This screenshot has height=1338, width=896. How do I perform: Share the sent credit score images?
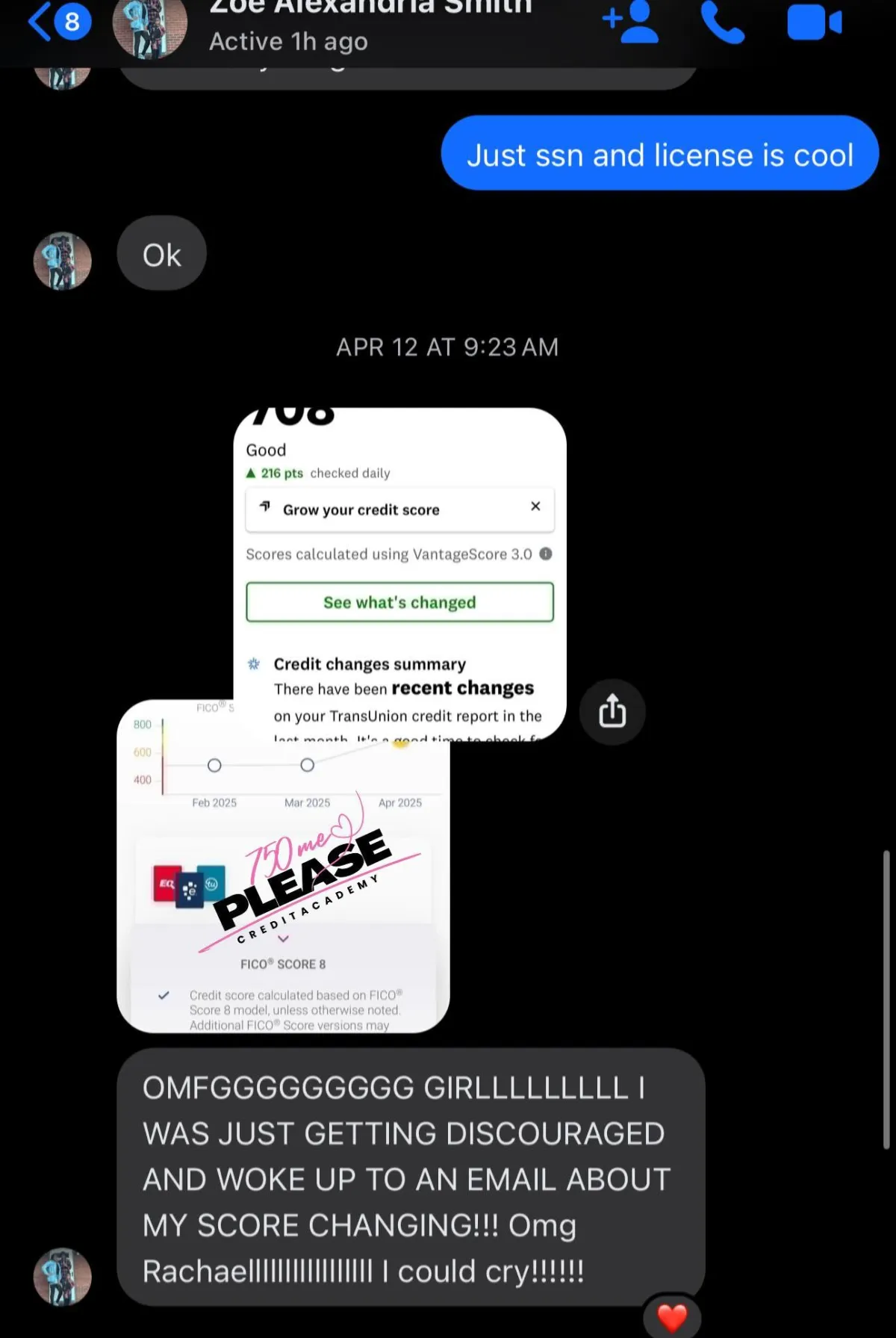tap(612, 710)
